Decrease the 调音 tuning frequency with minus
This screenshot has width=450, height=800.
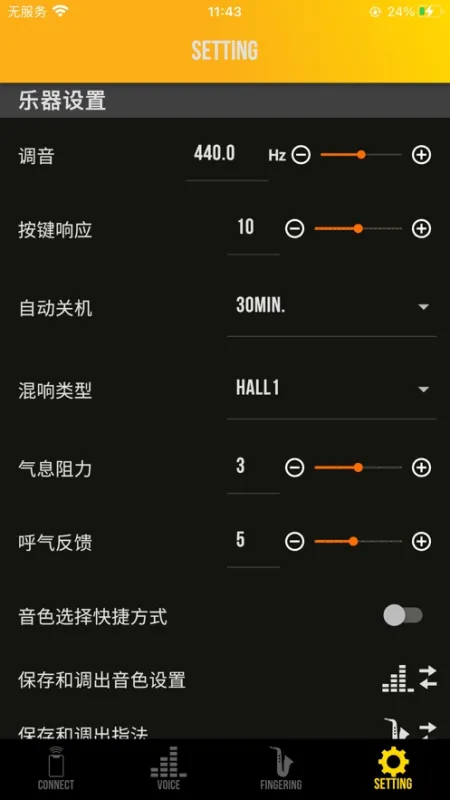click(x=301, y=155)
